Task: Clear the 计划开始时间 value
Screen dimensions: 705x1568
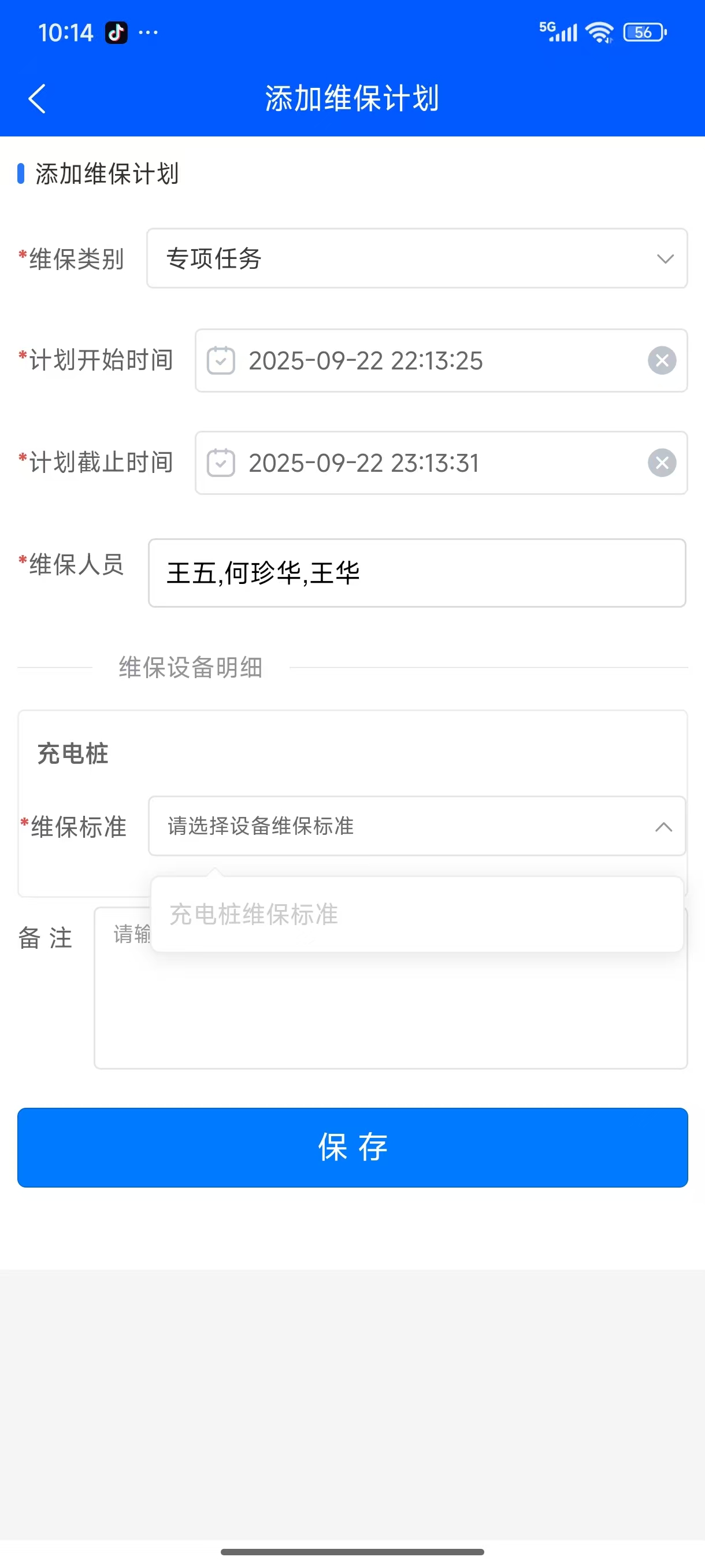Action: pos(662,360)
